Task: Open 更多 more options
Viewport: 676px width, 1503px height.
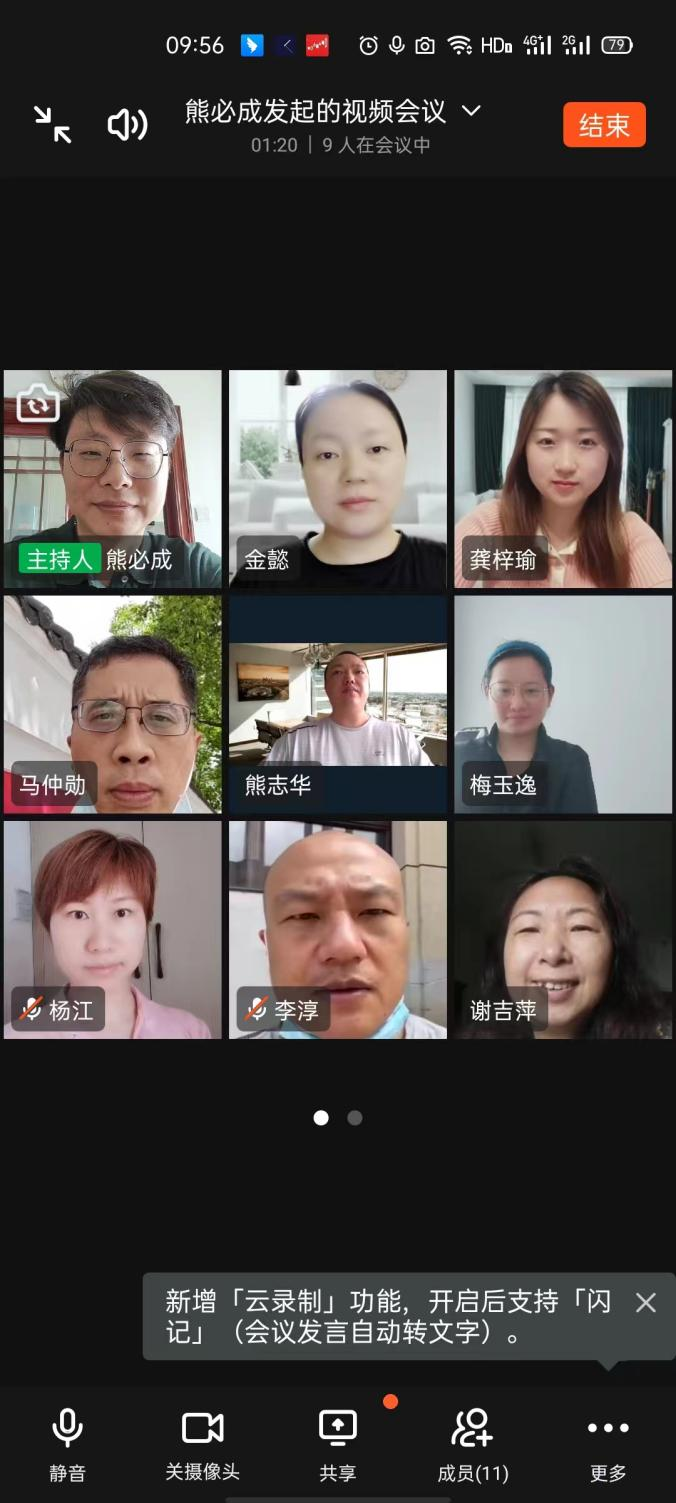Action: coord(608,1443)
